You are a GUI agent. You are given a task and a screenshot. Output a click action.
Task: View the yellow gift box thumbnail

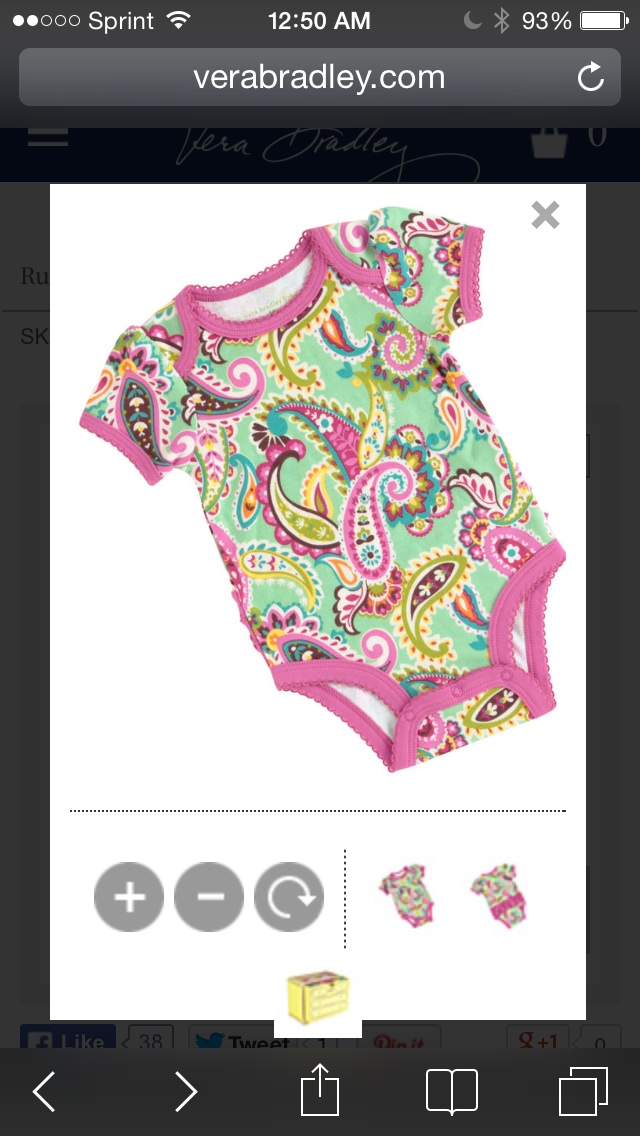pyautogui.click(x=318, y=999)
